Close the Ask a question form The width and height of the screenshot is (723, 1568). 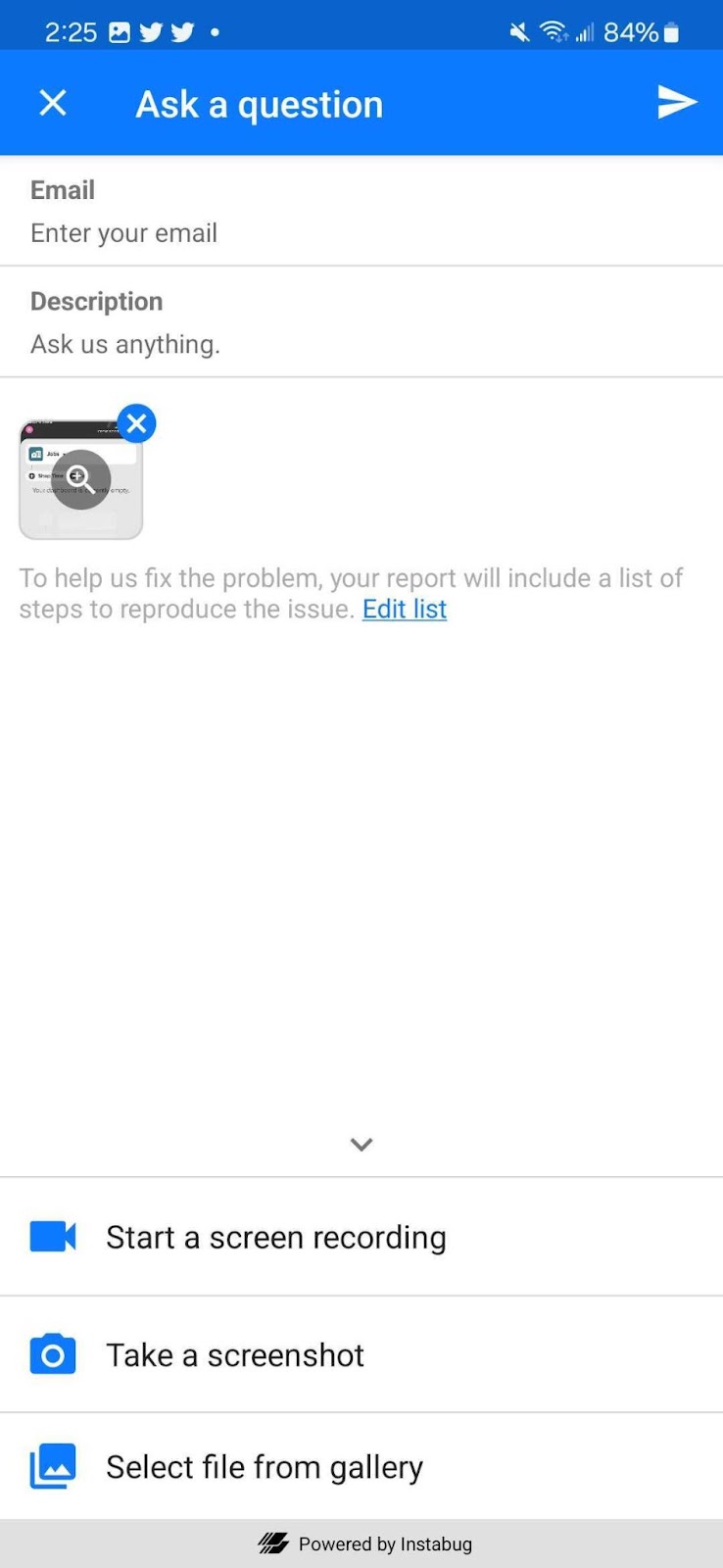pyautogui.click(x=53, y=103)
